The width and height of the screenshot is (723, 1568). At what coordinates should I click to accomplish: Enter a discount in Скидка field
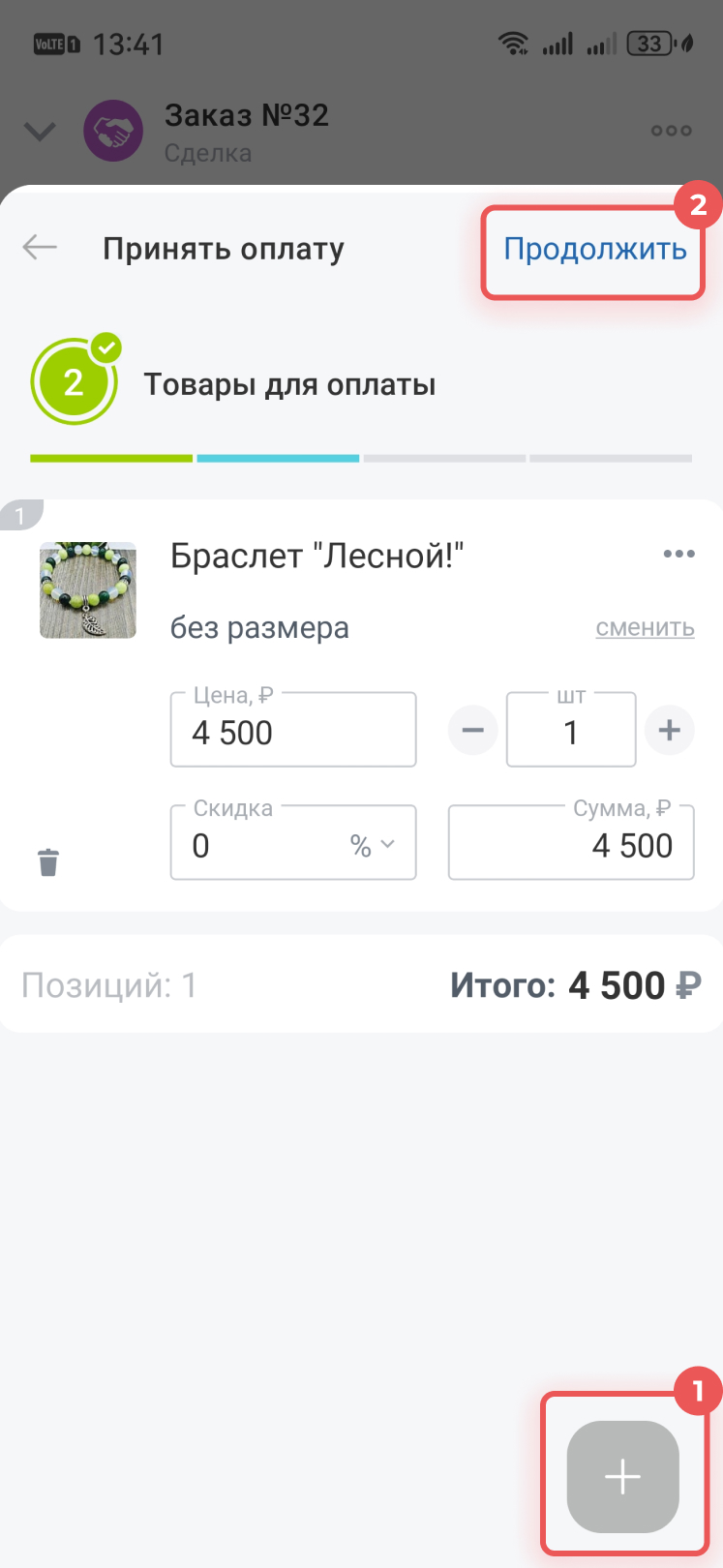tap(256, 845)
